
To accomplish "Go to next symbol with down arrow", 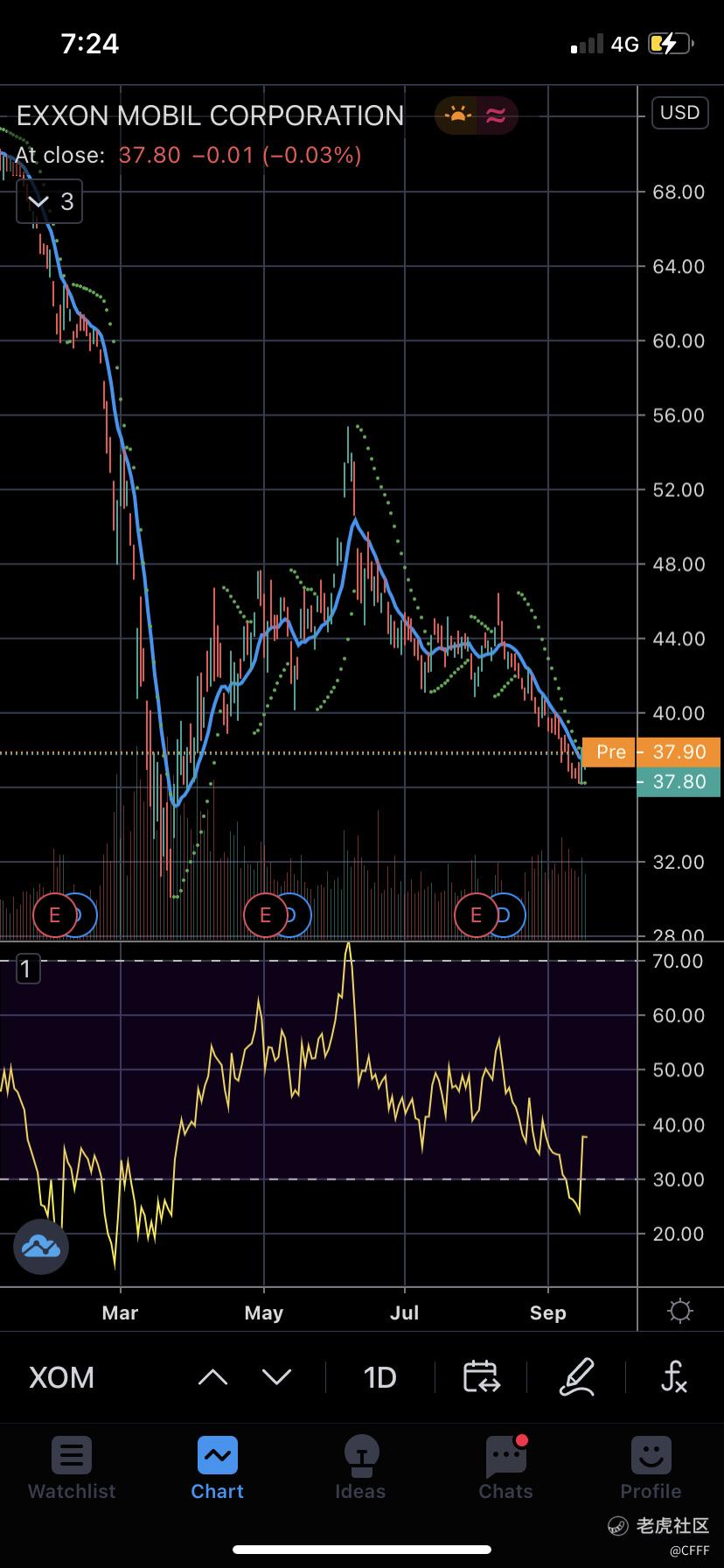I will coord(276,1377).
